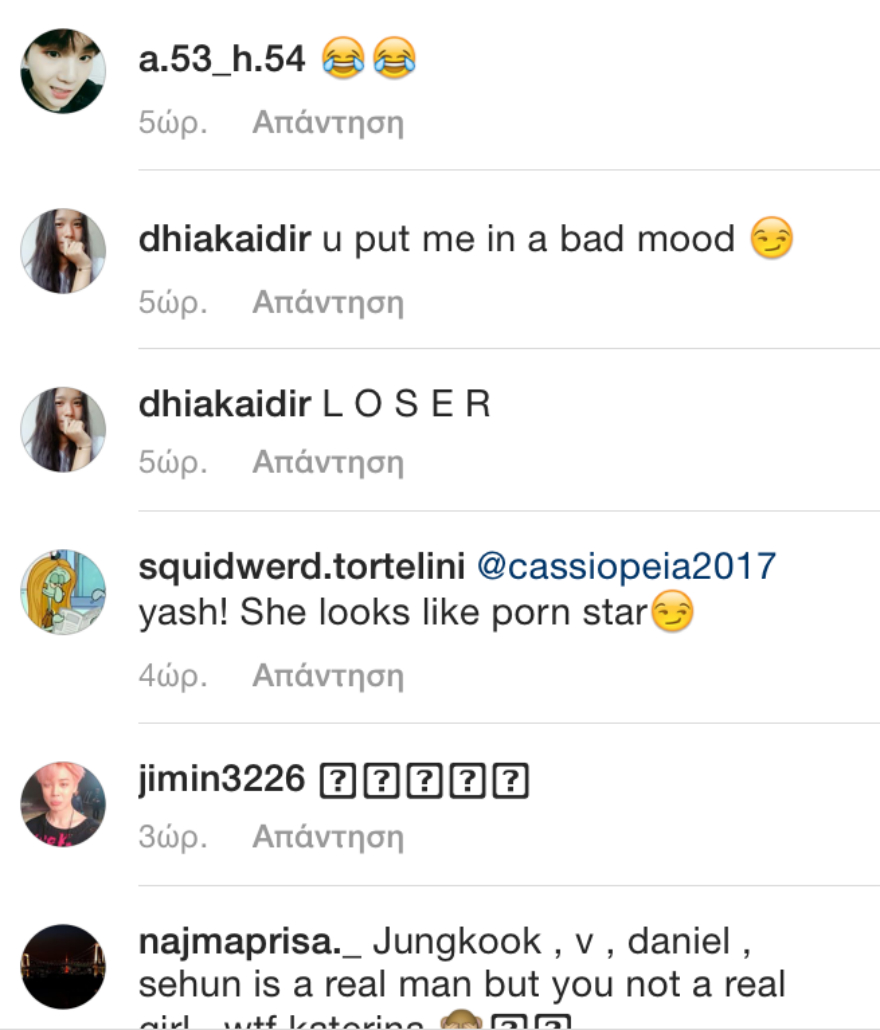Reply to dhiakaidir's 'L O S E R' comment
This screenshot has height=1030, width=880.
[x=327, y=463]
